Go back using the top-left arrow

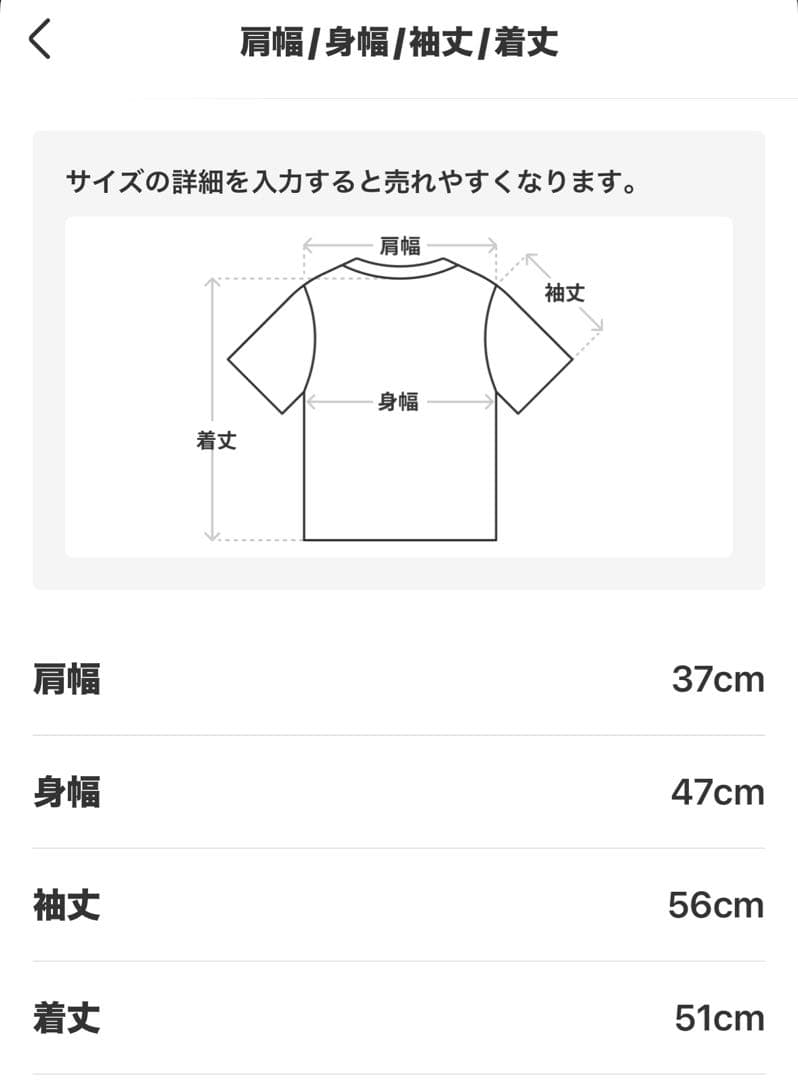[40, 40]
